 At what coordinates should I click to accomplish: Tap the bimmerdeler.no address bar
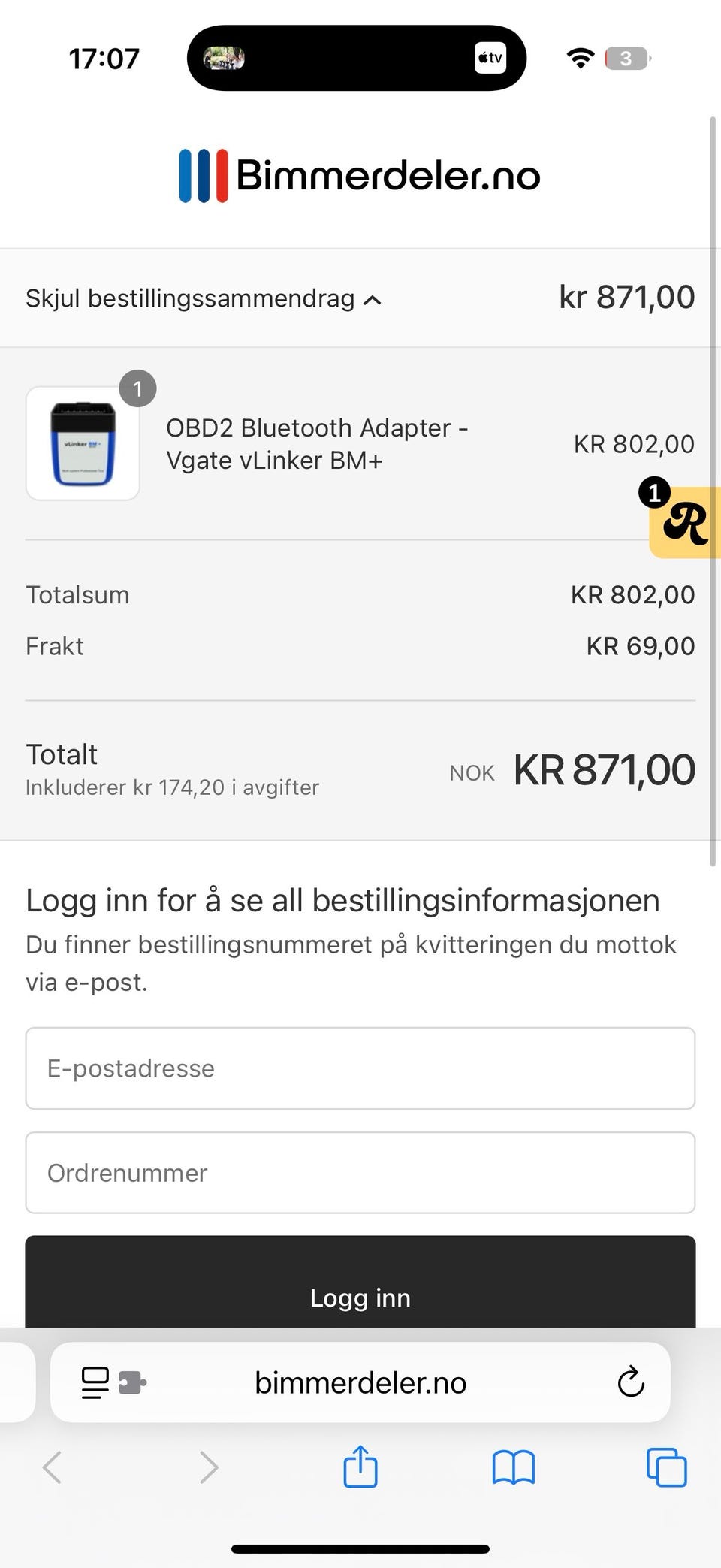360,1382
